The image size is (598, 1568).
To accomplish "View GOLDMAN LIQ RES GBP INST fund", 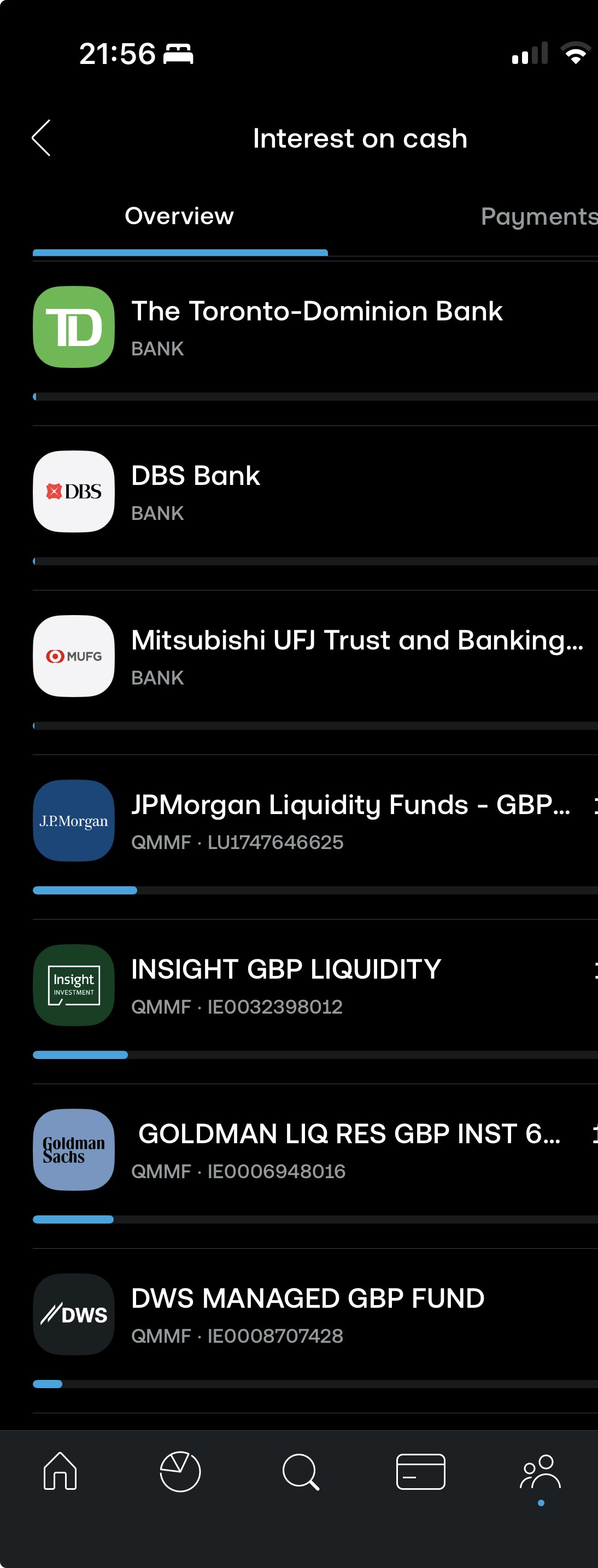I will click(x=316, y=1149).
